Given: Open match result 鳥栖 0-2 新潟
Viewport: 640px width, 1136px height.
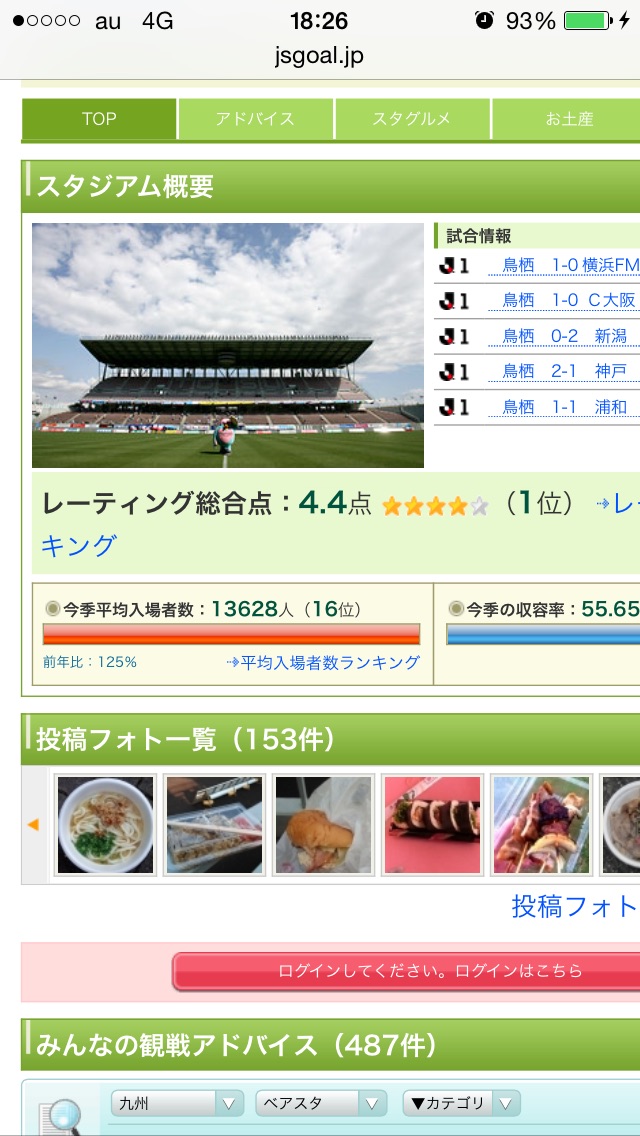Looking at the screenshot, I should [564, 336].
